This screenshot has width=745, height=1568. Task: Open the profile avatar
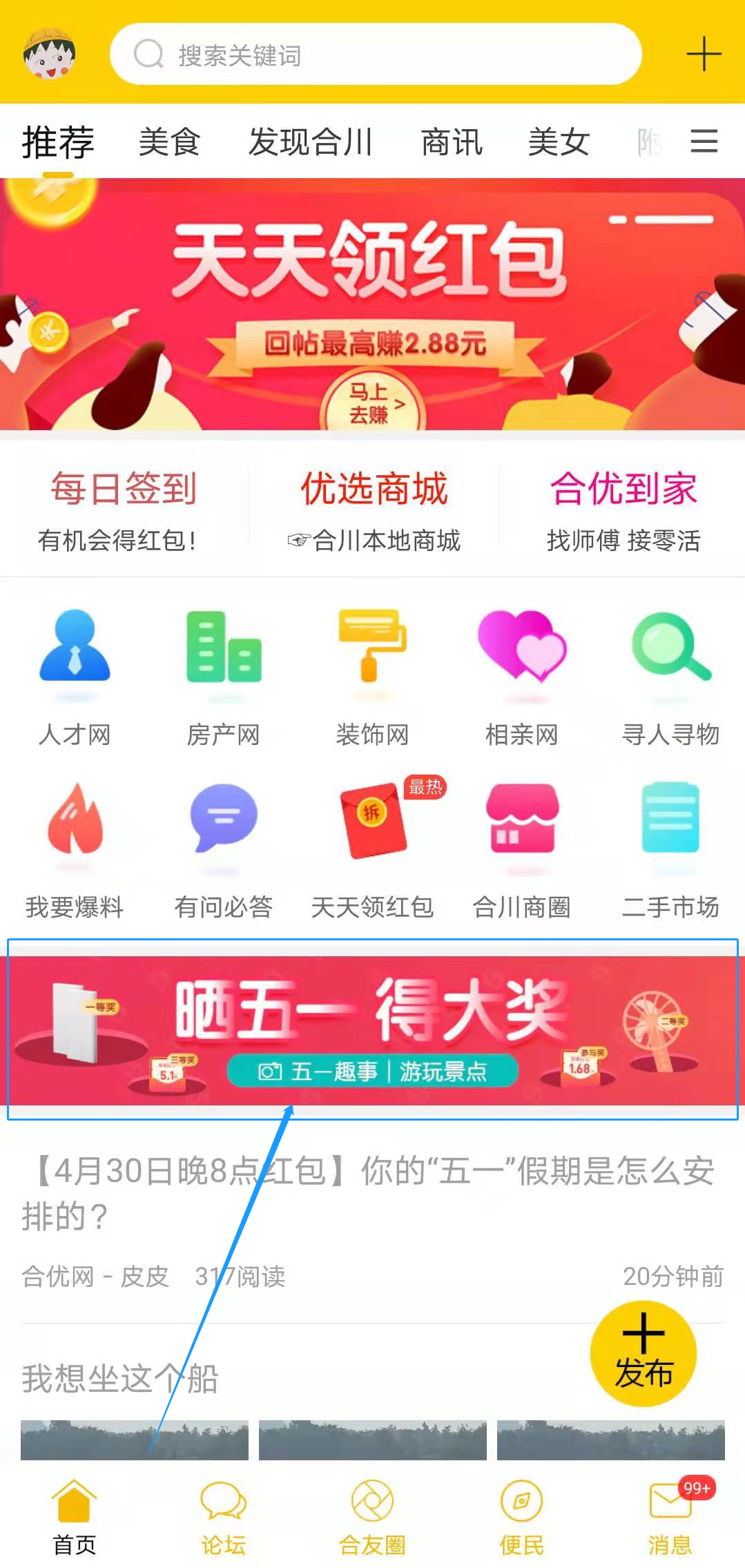49,54
